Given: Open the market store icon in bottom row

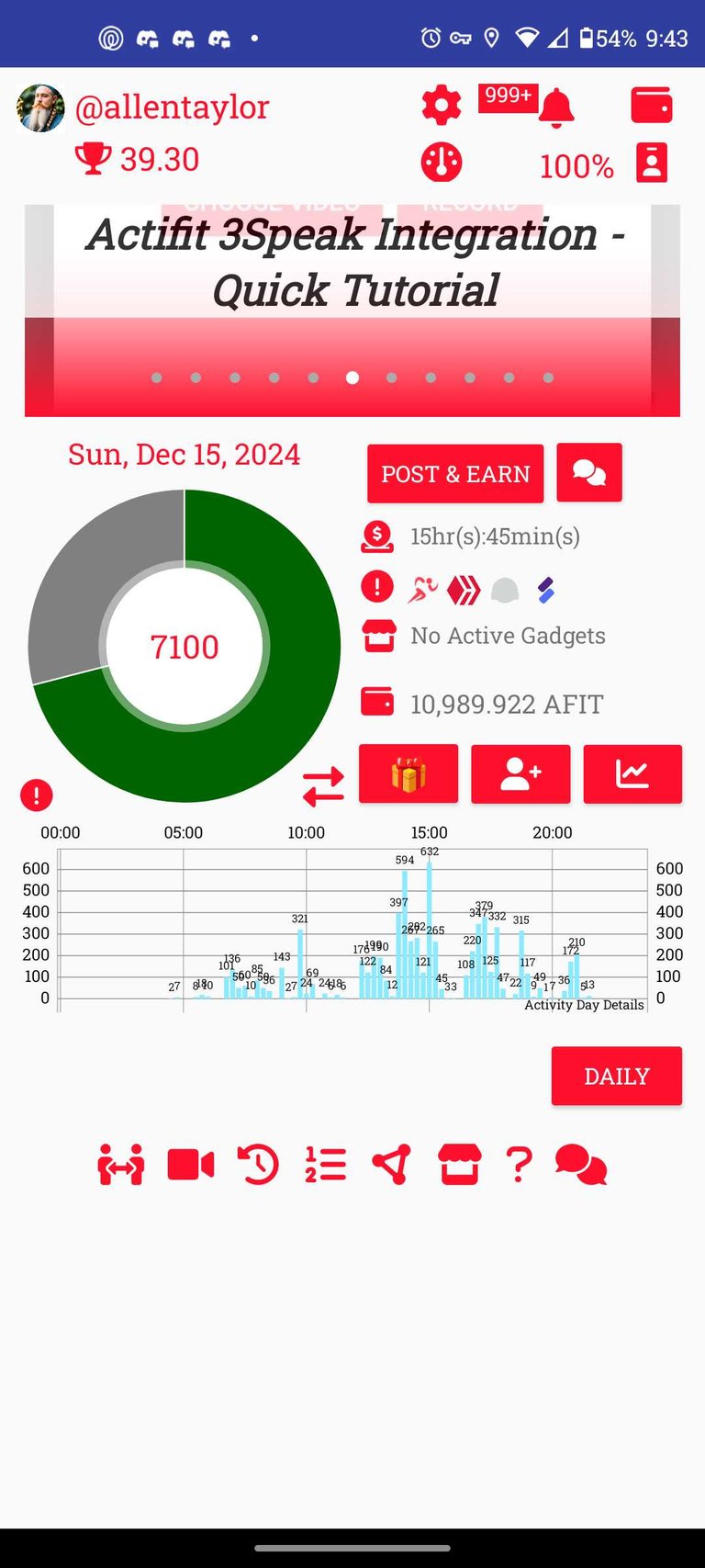Looking at the screenshot, I should click(459, 1166).
